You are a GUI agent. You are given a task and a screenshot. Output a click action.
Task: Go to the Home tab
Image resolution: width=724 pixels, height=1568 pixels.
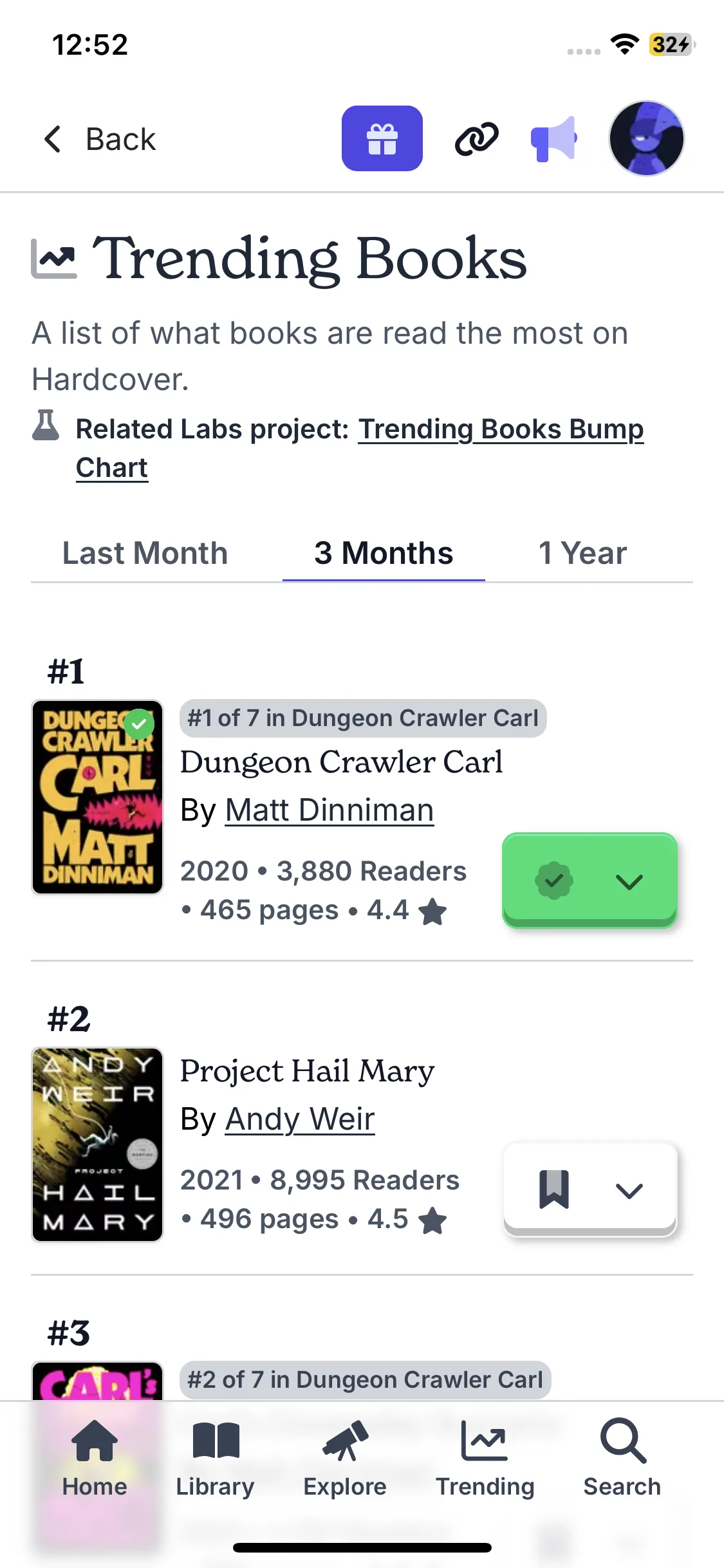95,1459
